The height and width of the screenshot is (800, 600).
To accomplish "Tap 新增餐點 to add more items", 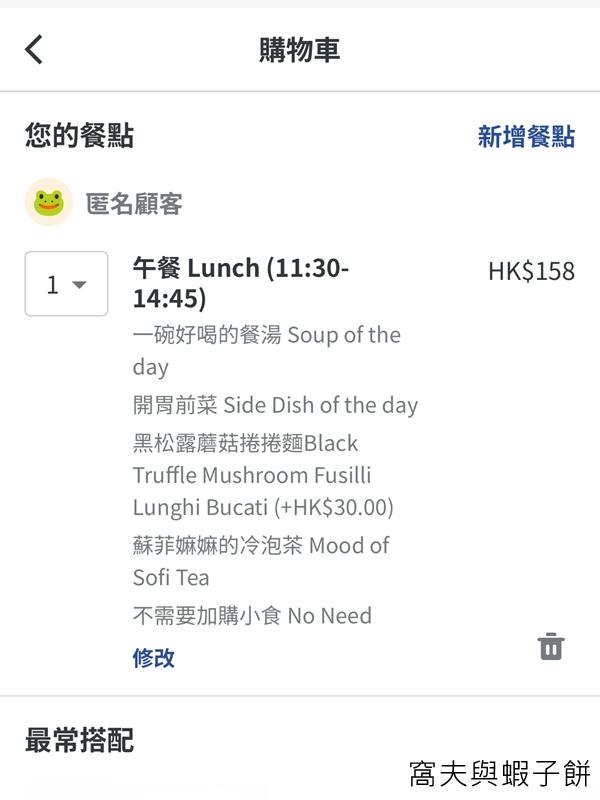I will coord(526,137).
